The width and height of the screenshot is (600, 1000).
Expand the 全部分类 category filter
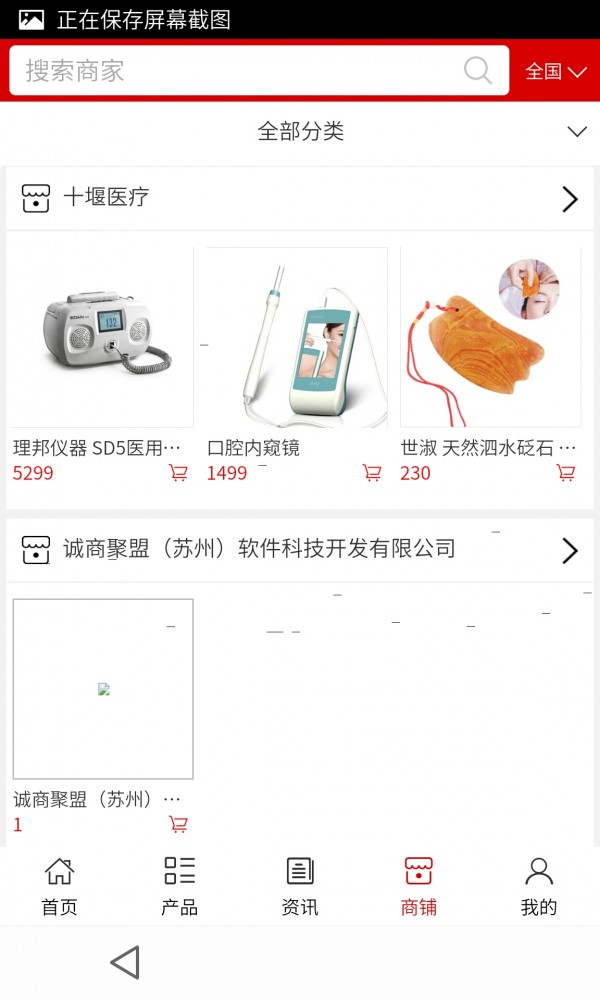300,131
